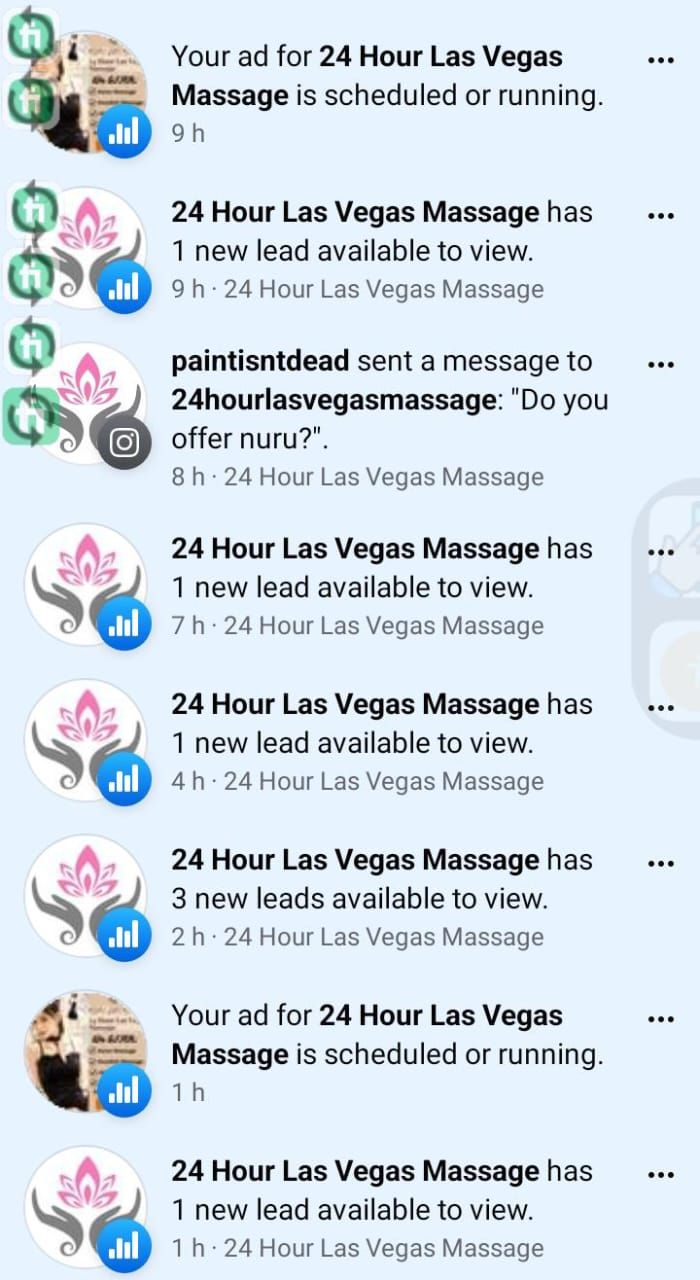
Task: Open the three-dot menu on the 7 h lead notification
Action: [x=660, y=551]
